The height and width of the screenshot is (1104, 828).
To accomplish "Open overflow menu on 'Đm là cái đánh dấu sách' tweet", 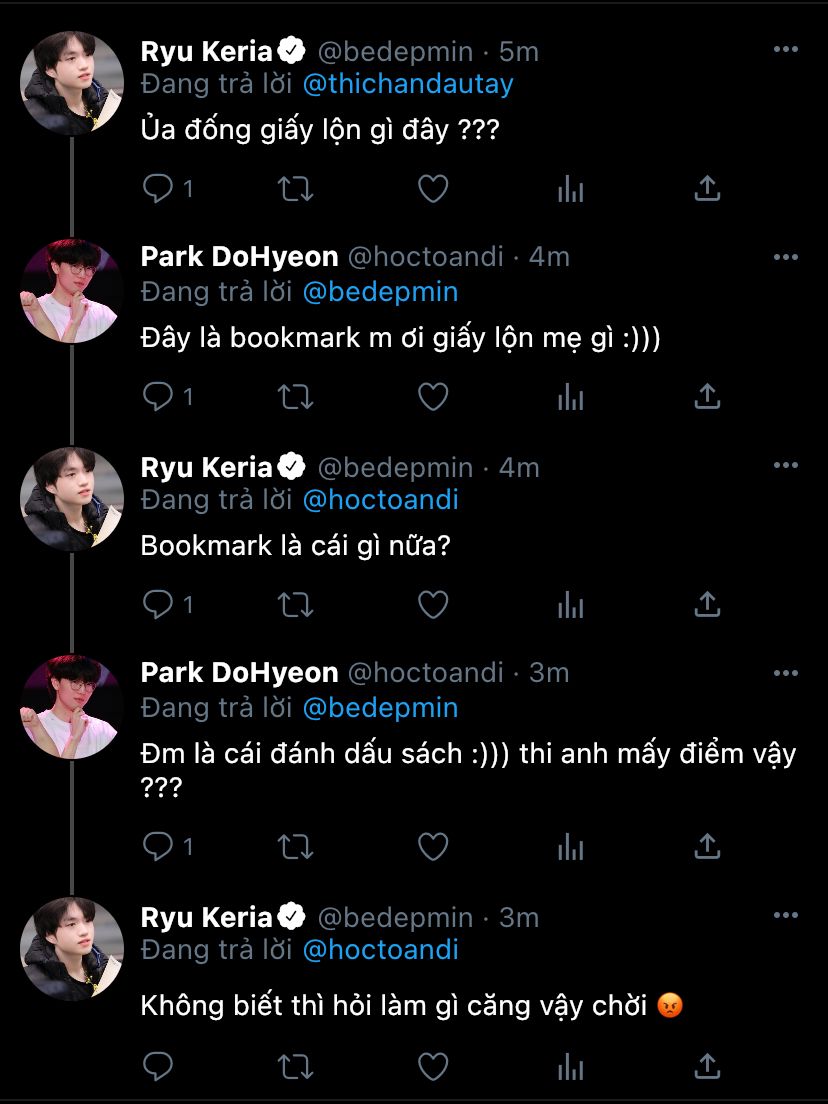I will 787,671.
